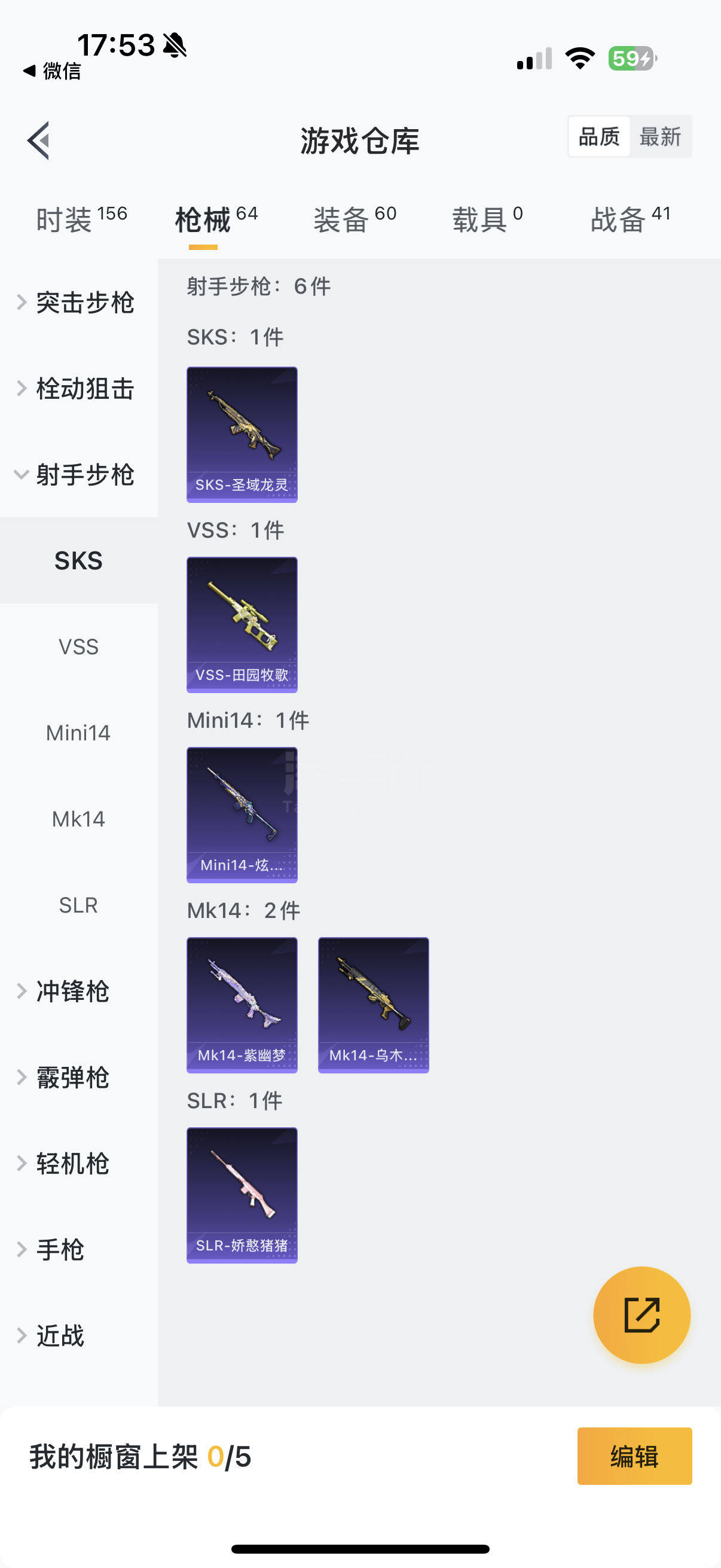Open the SLR-娇憨猪猪 skin card
The image size is (721, 1568).
[x=242, y=1195]
